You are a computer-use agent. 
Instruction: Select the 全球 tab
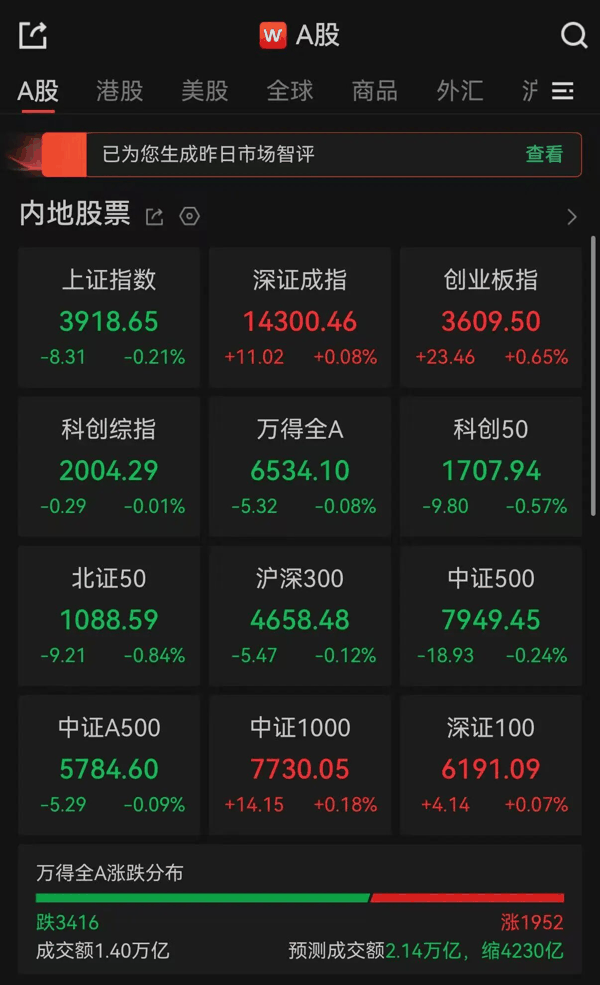pyautogui.click(x=290, y=91)
